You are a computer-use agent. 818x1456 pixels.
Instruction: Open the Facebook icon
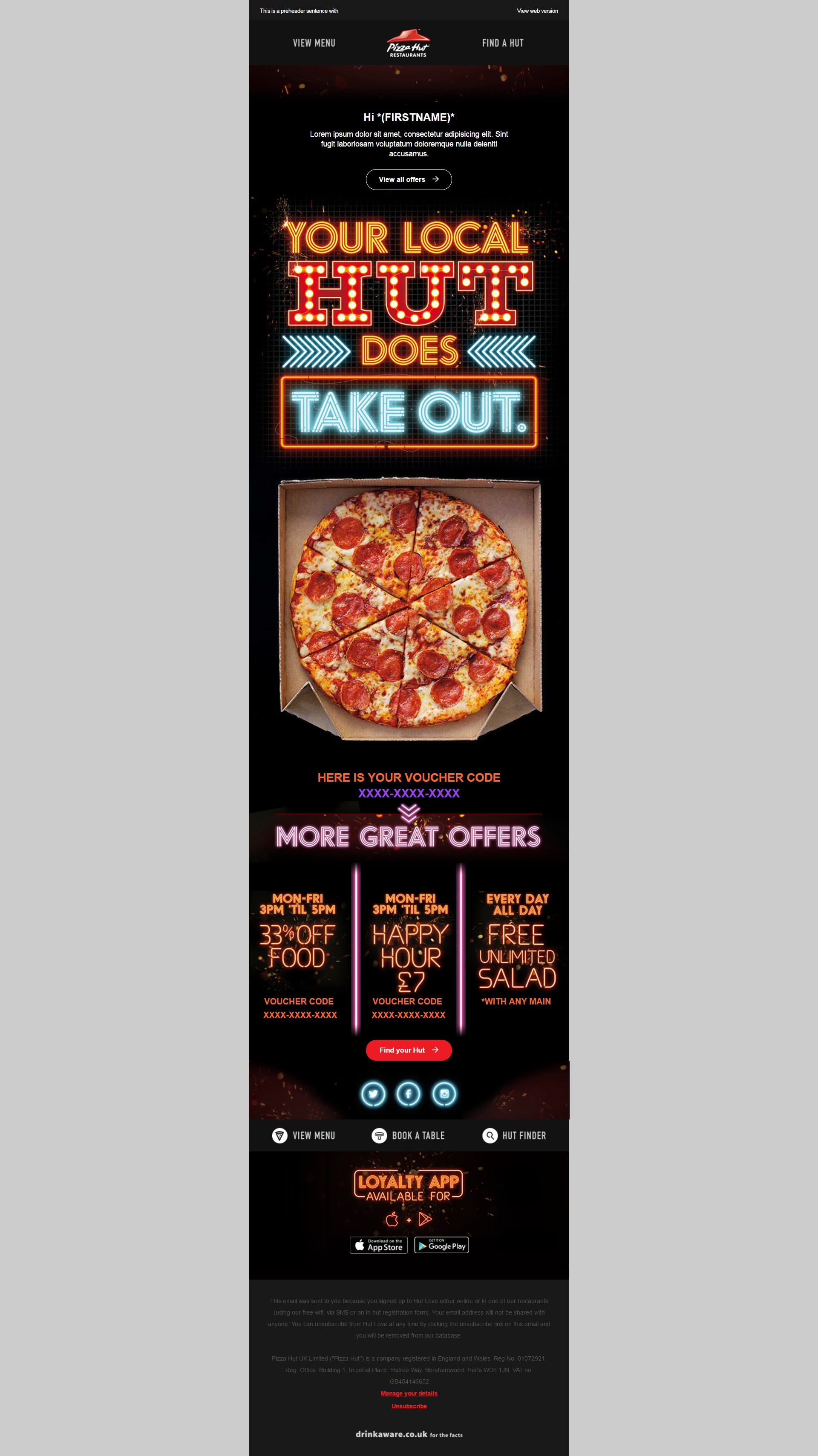(x=408, y=1093)
